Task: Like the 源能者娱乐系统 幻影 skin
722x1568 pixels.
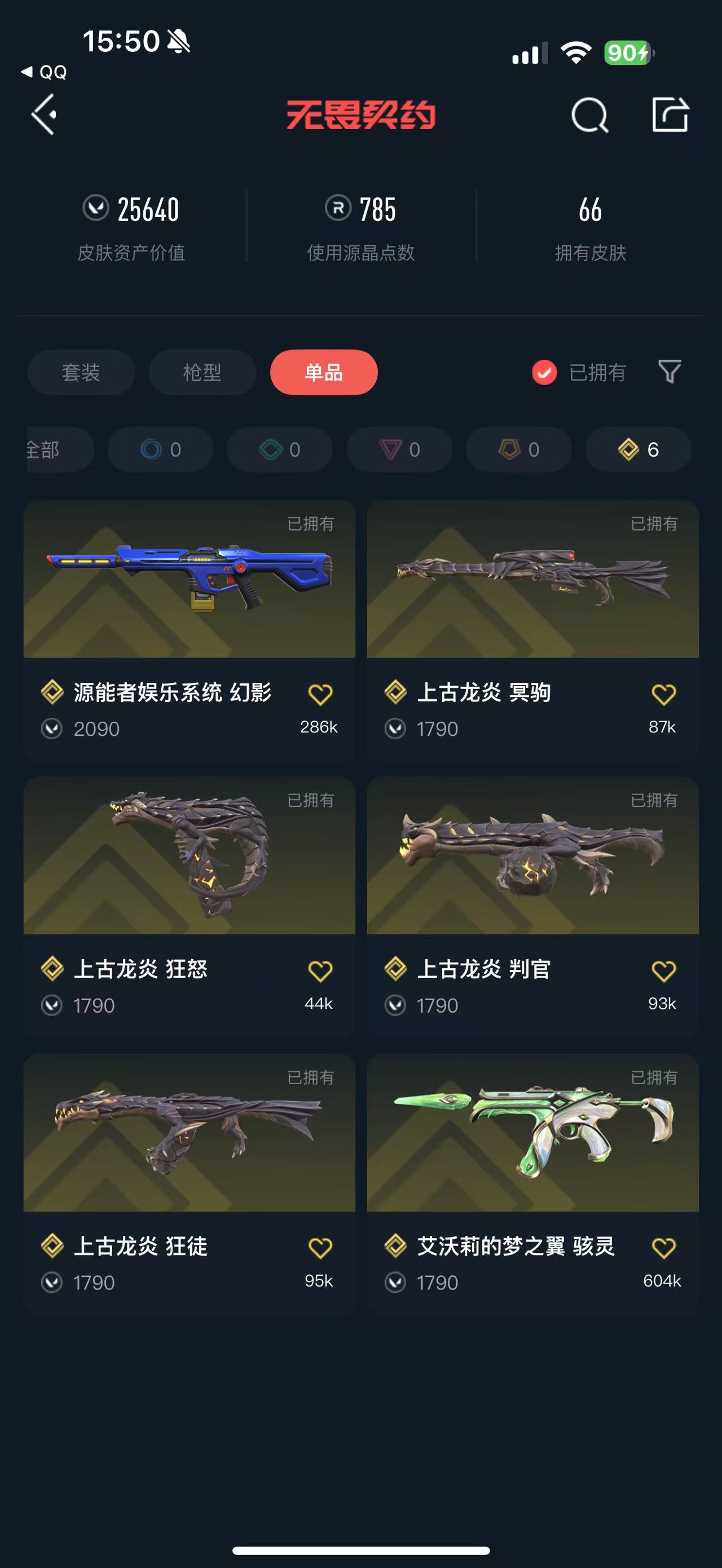Action: (x=320, y=695)
